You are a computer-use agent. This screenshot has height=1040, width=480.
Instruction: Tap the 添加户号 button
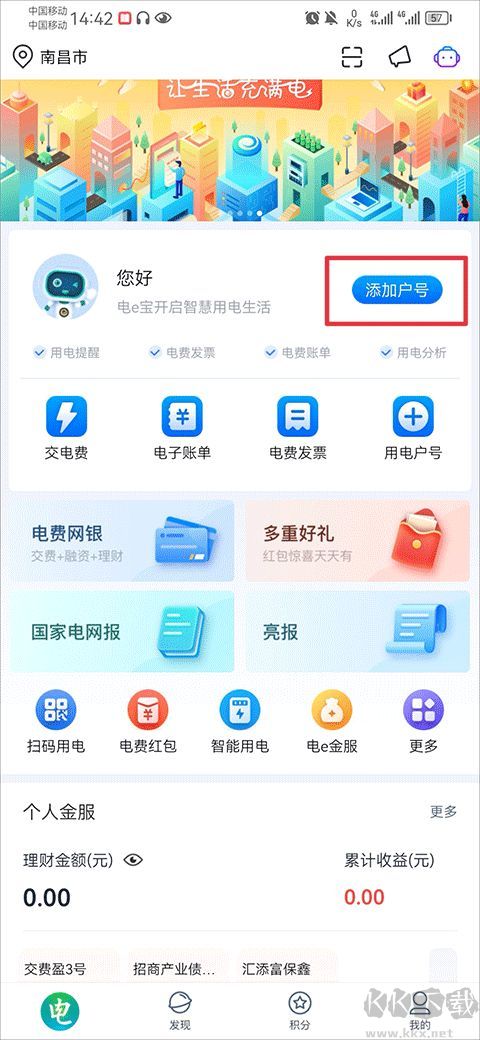tap(397, 291)
